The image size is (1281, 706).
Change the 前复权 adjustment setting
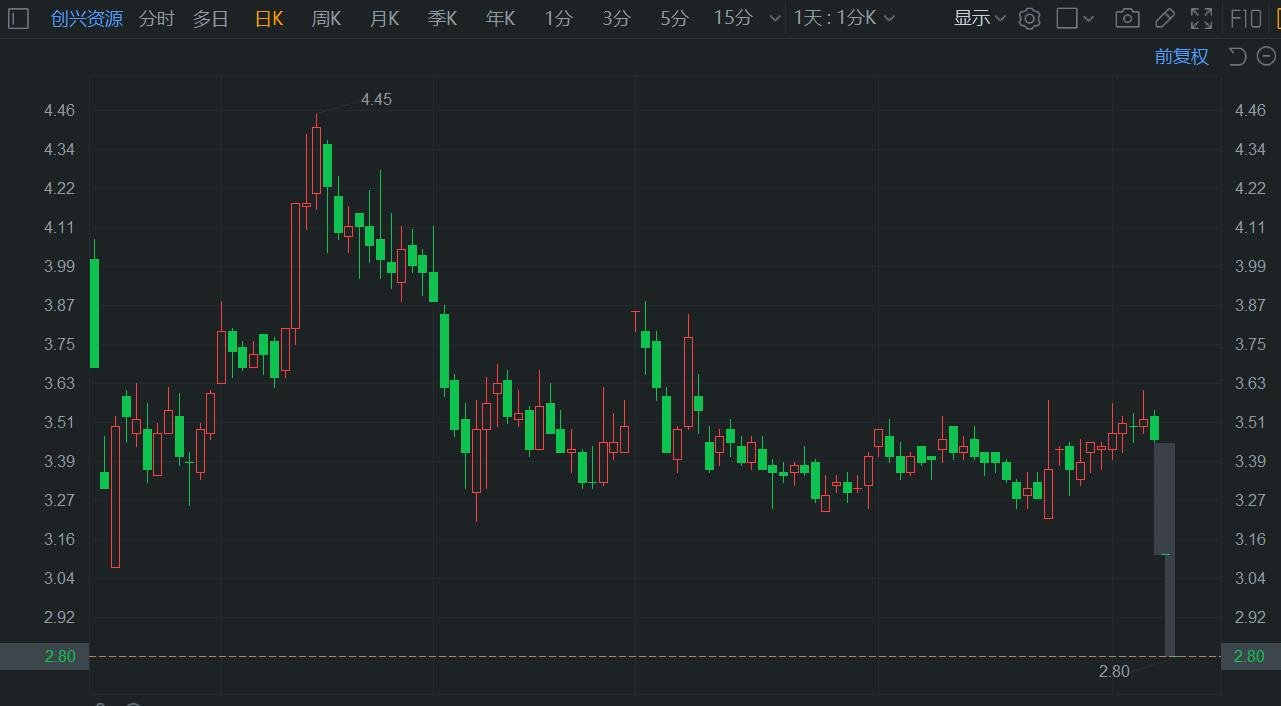tap(1181, 57)
